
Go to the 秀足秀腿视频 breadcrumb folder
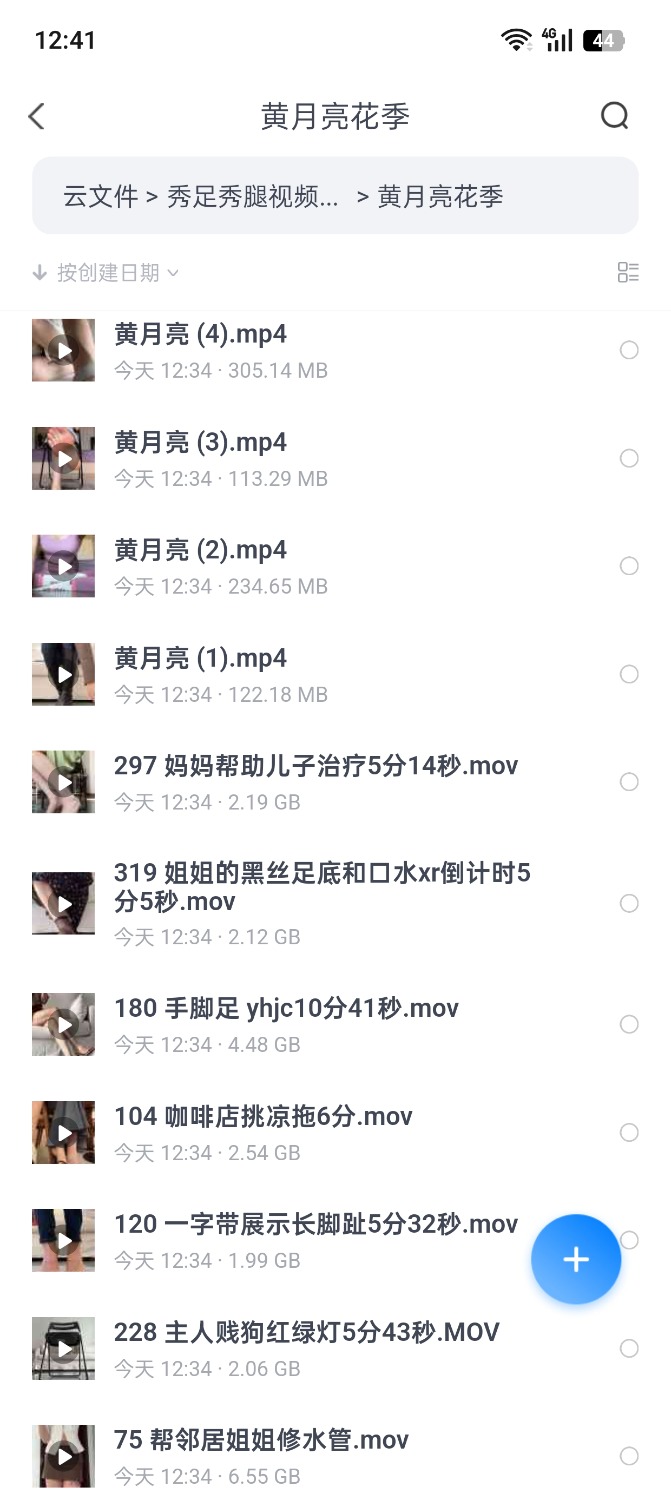pos(252,196)
